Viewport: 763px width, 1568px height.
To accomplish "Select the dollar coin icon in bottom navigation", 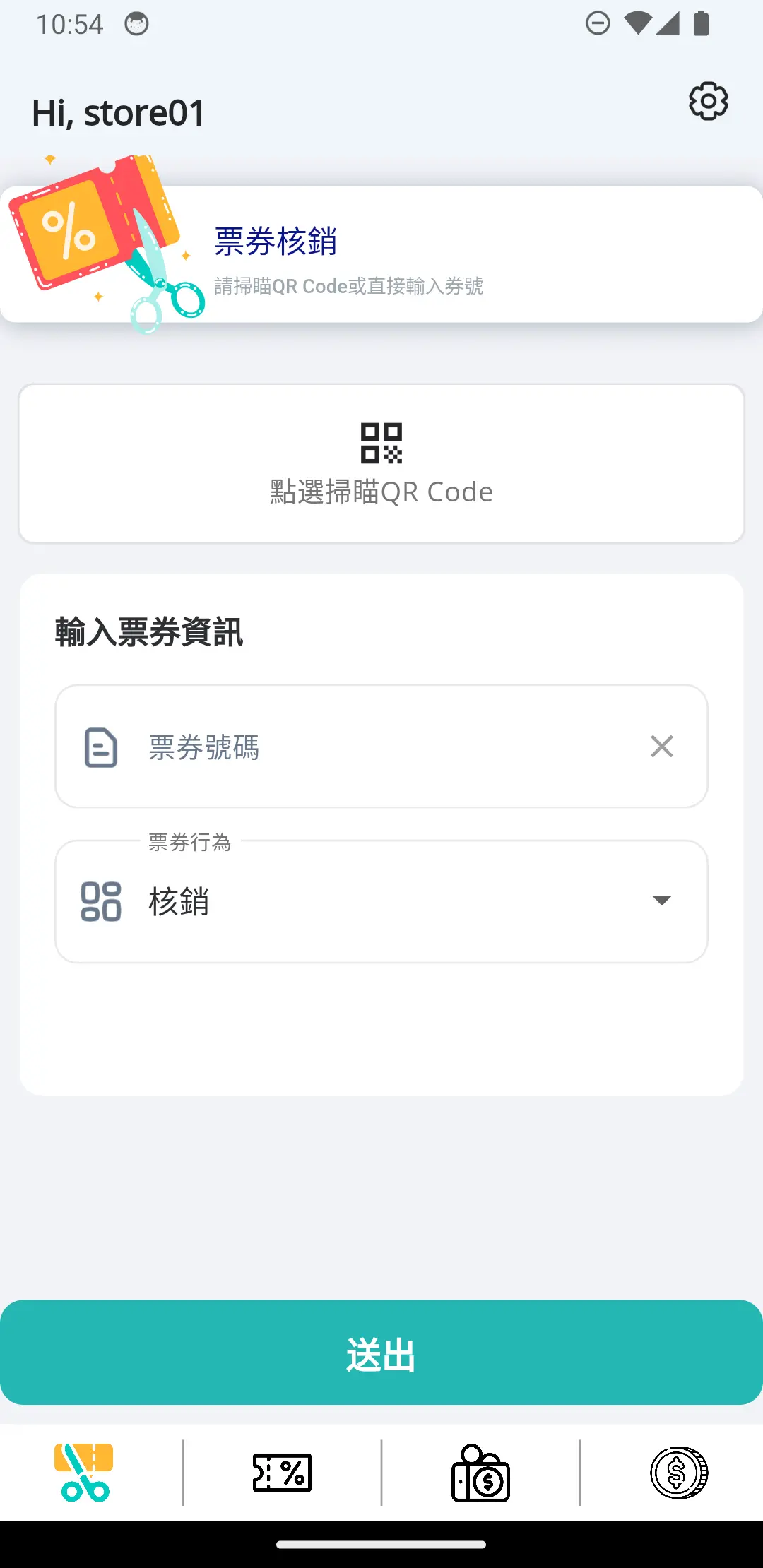I will coord(679,1473).
